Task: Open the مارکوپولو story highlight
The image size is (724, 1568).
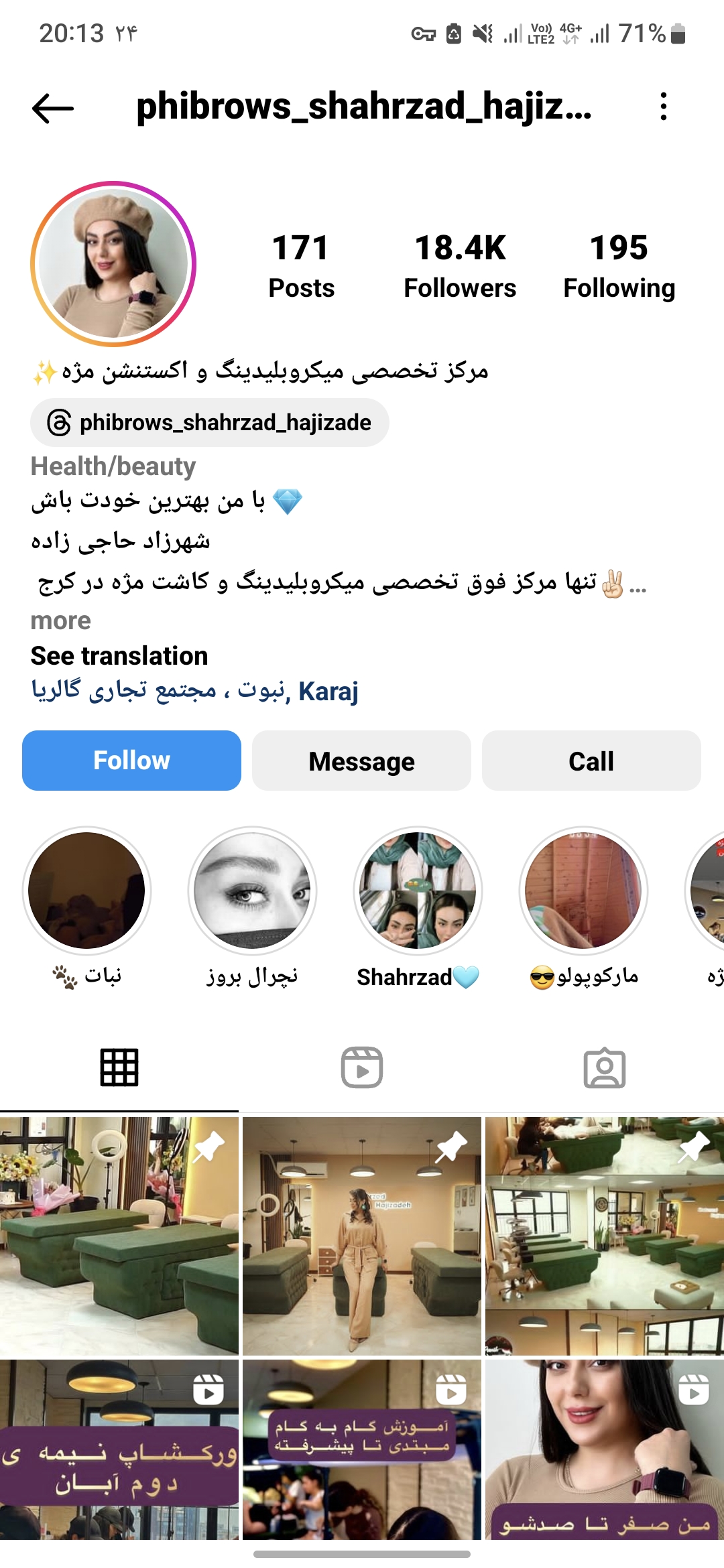Action: pyautogui.click(x=583, y=891)
